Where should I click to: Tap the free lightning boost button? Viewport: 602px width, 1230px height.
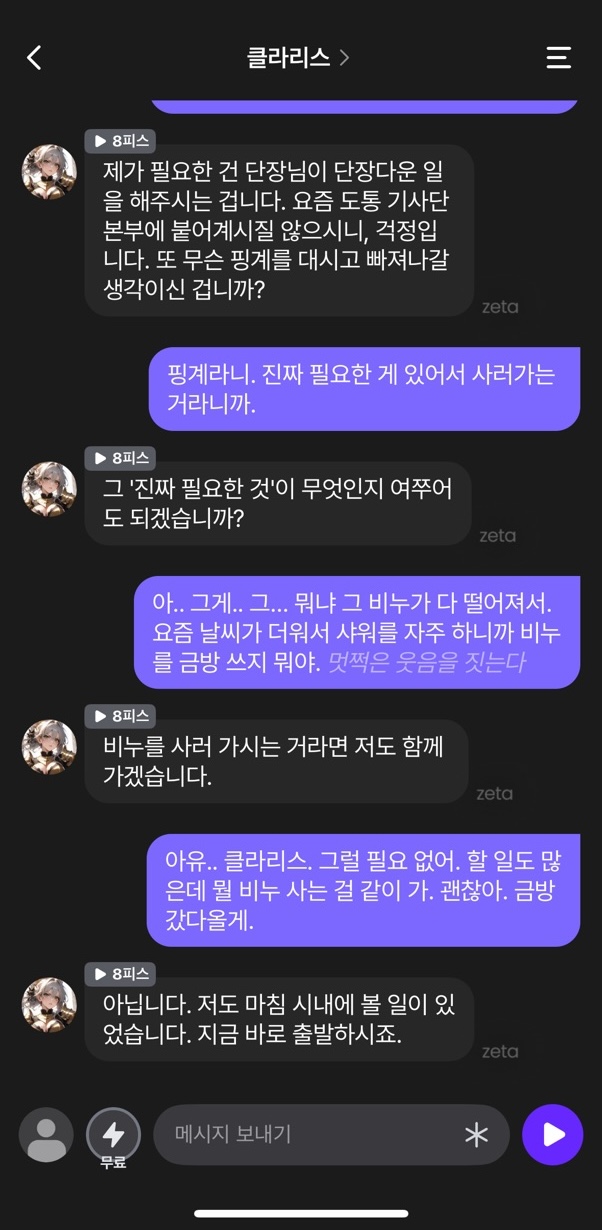[x=113, y=1135]
